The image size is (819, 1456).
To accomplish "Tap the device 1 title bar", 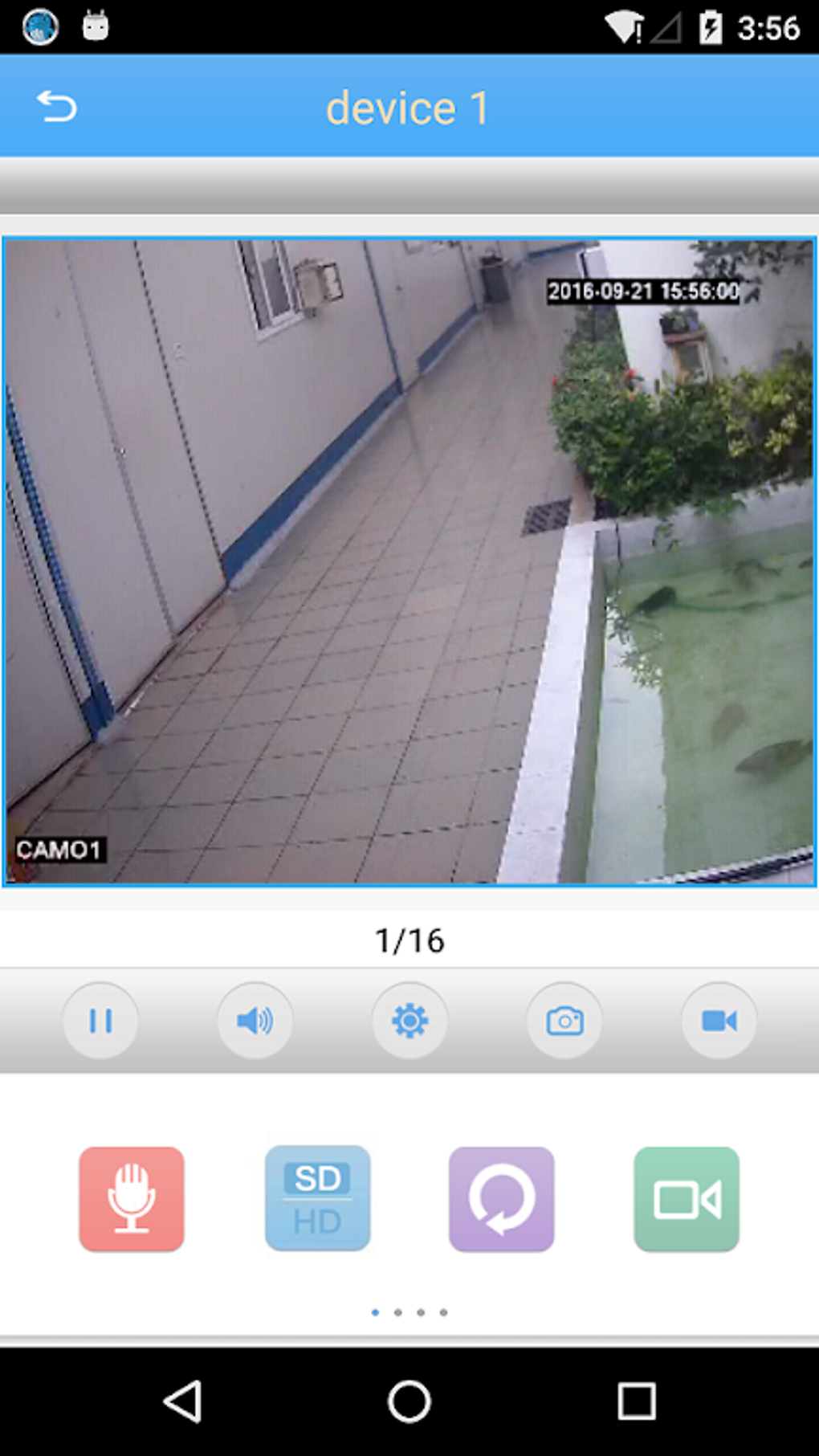I will tap(408, 105).
